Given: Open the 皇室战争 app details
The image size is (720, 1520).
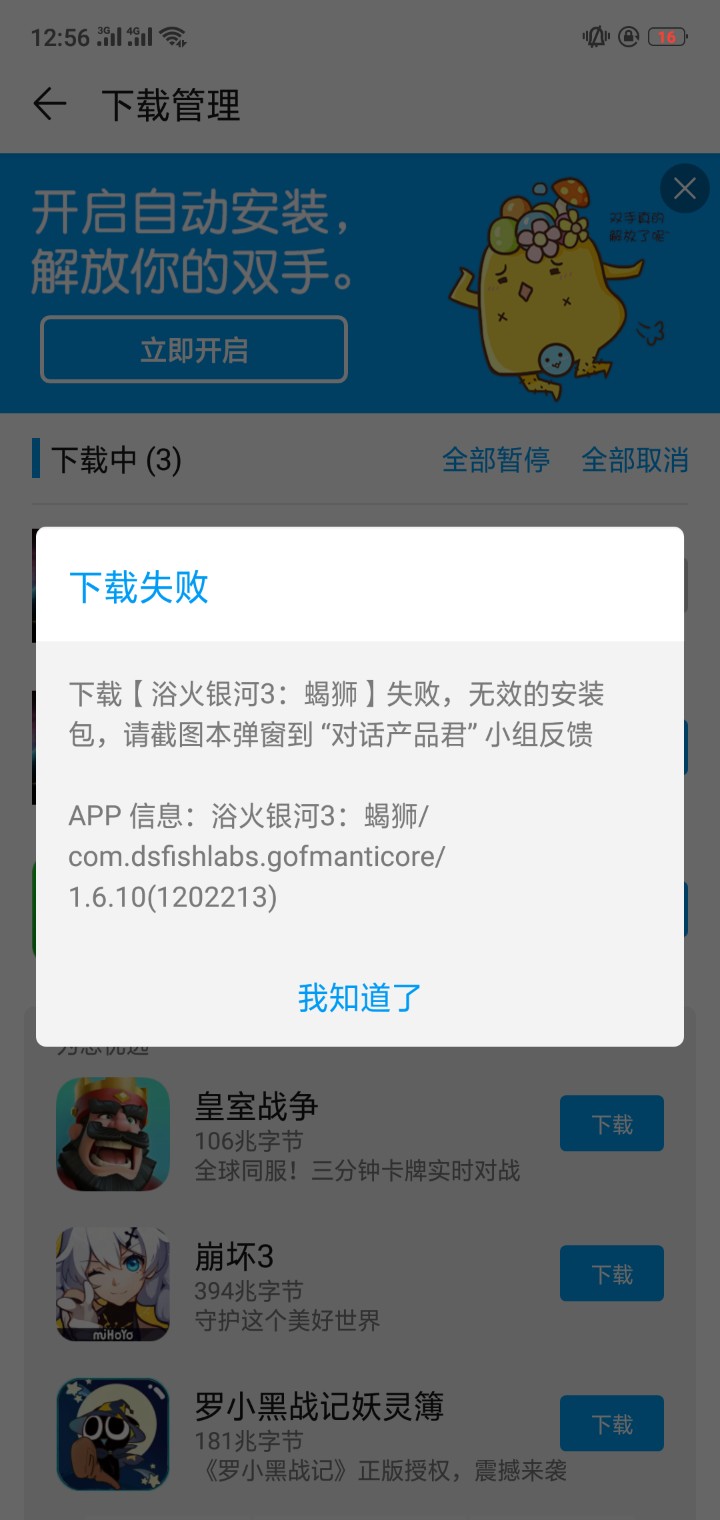Looking at the screenshot, I should 257,1106.
